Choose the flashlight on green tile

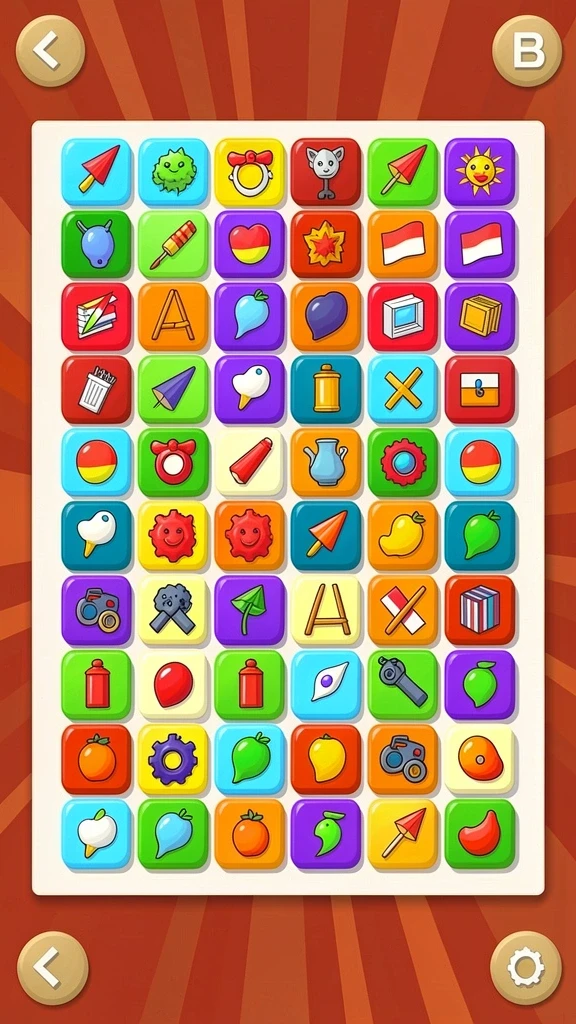click(x=403, y=684)
